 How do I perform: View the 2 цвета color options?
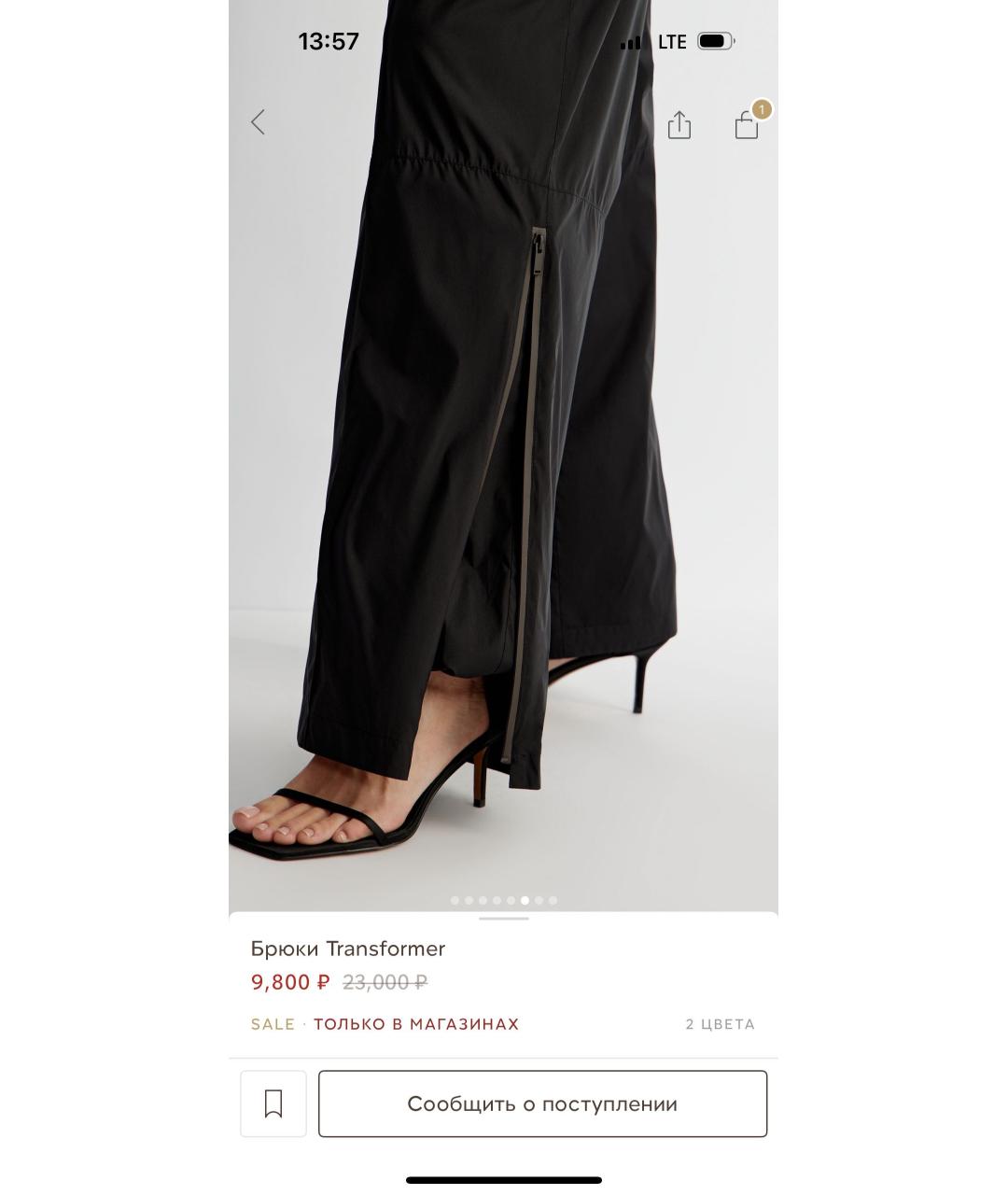(720, 1024)
